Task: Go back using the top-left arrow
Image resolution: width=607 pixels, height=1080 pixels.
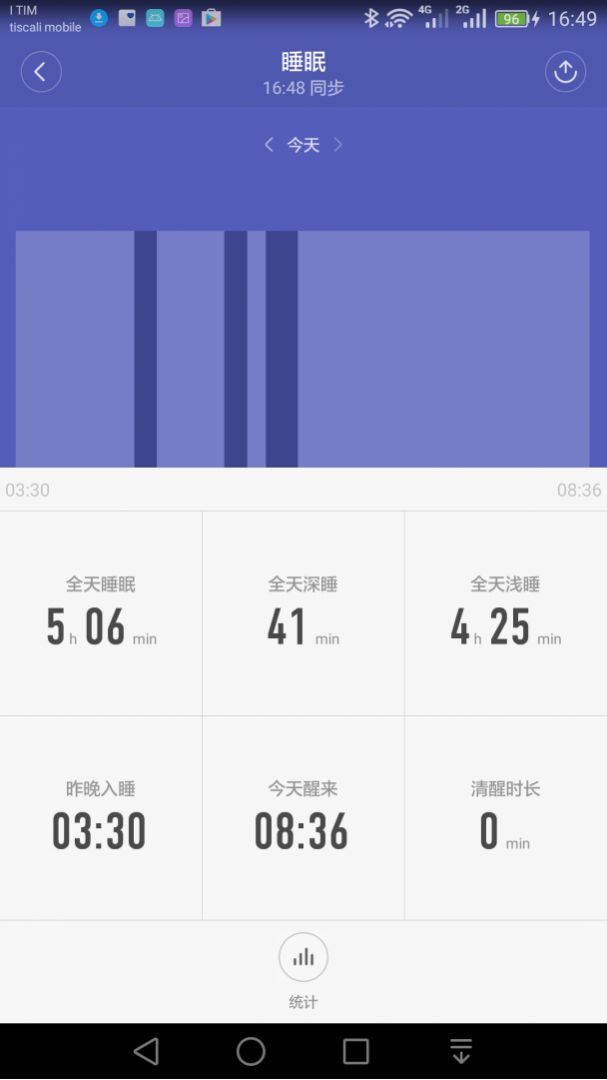Action: click(x=41, y=72)
